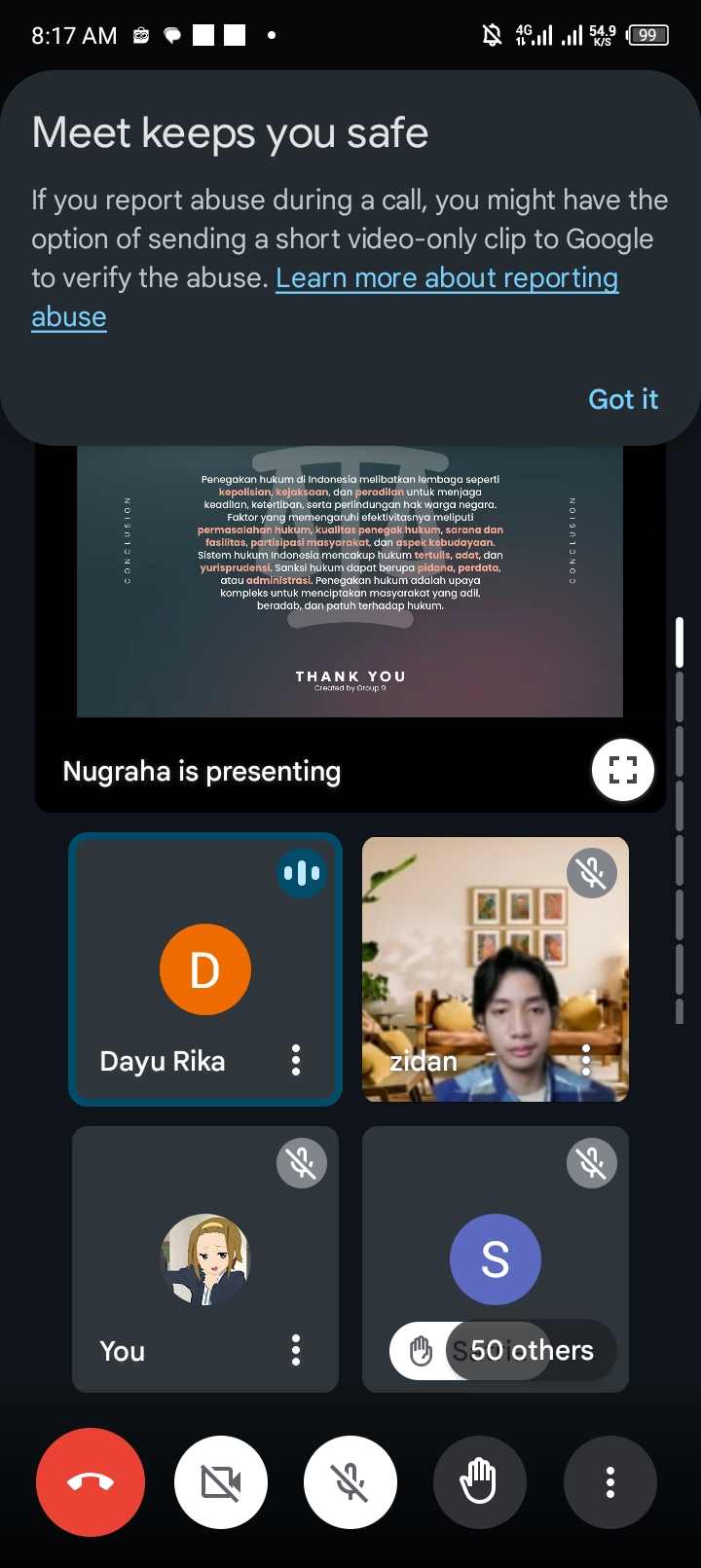
Task: View the 50 others participants
Action: click(x=532, y=1350)
